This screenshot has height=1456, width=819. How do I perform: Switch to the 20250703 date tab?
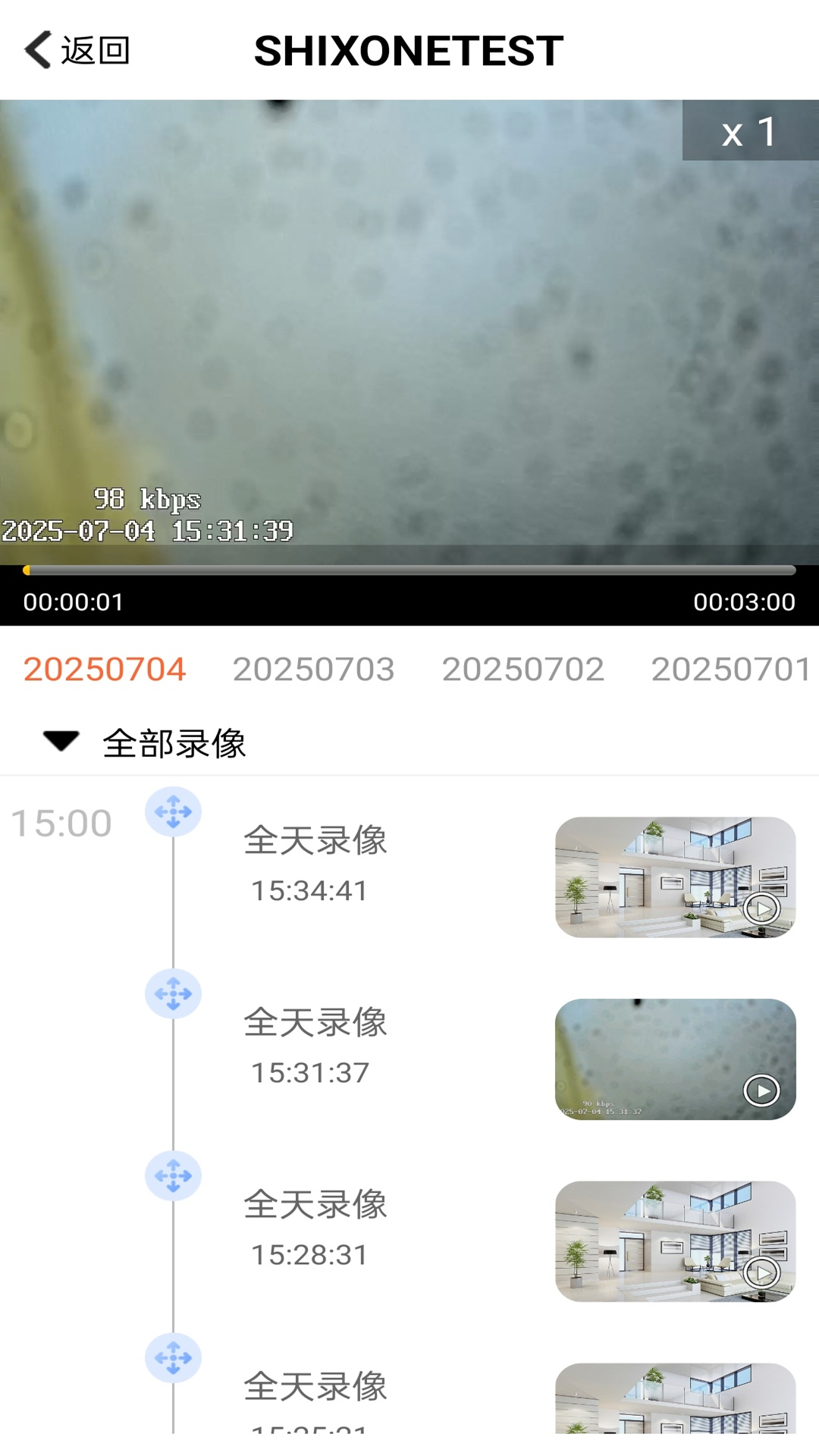click(315, 669)
